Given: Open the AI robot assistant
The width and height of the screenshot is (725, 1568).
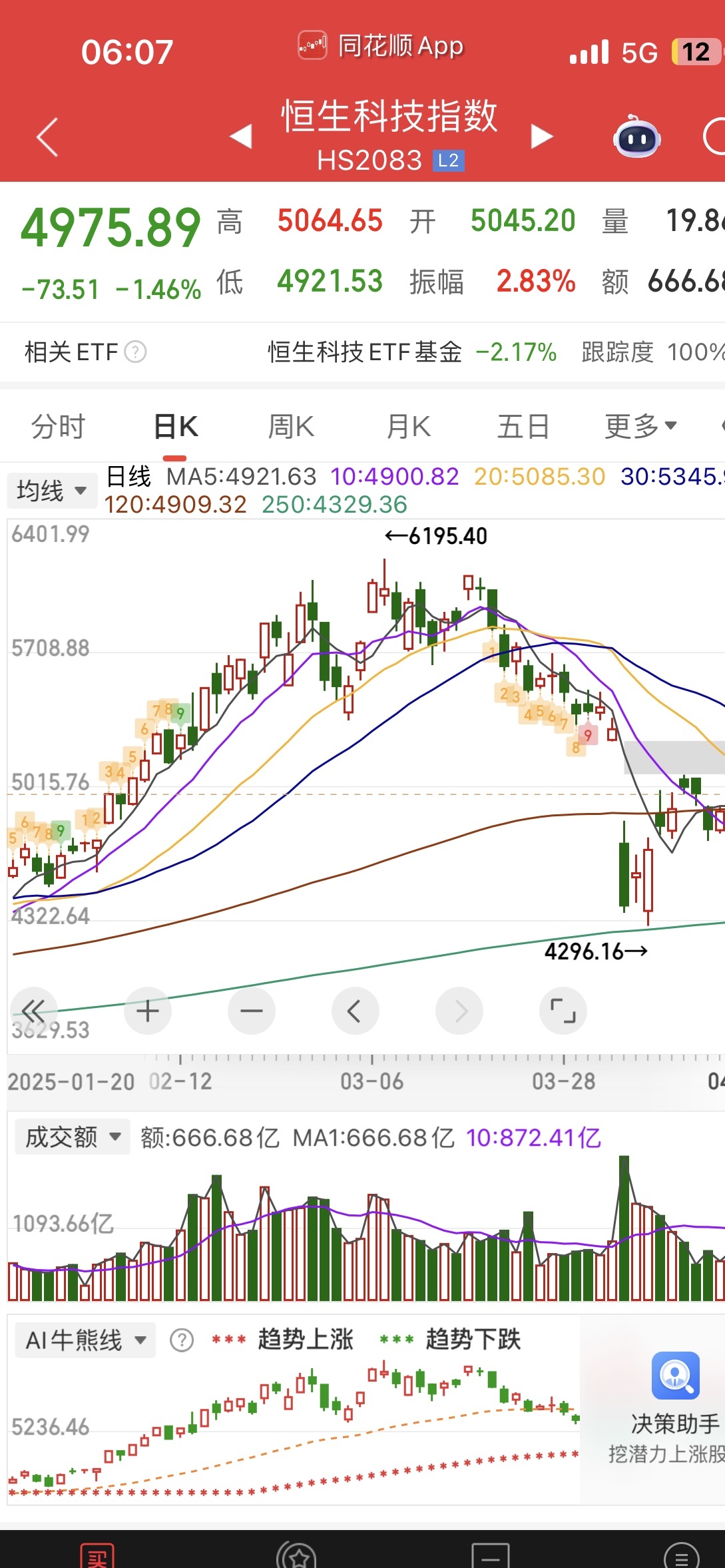Looking at the screenshot, I should pos(636,137).
